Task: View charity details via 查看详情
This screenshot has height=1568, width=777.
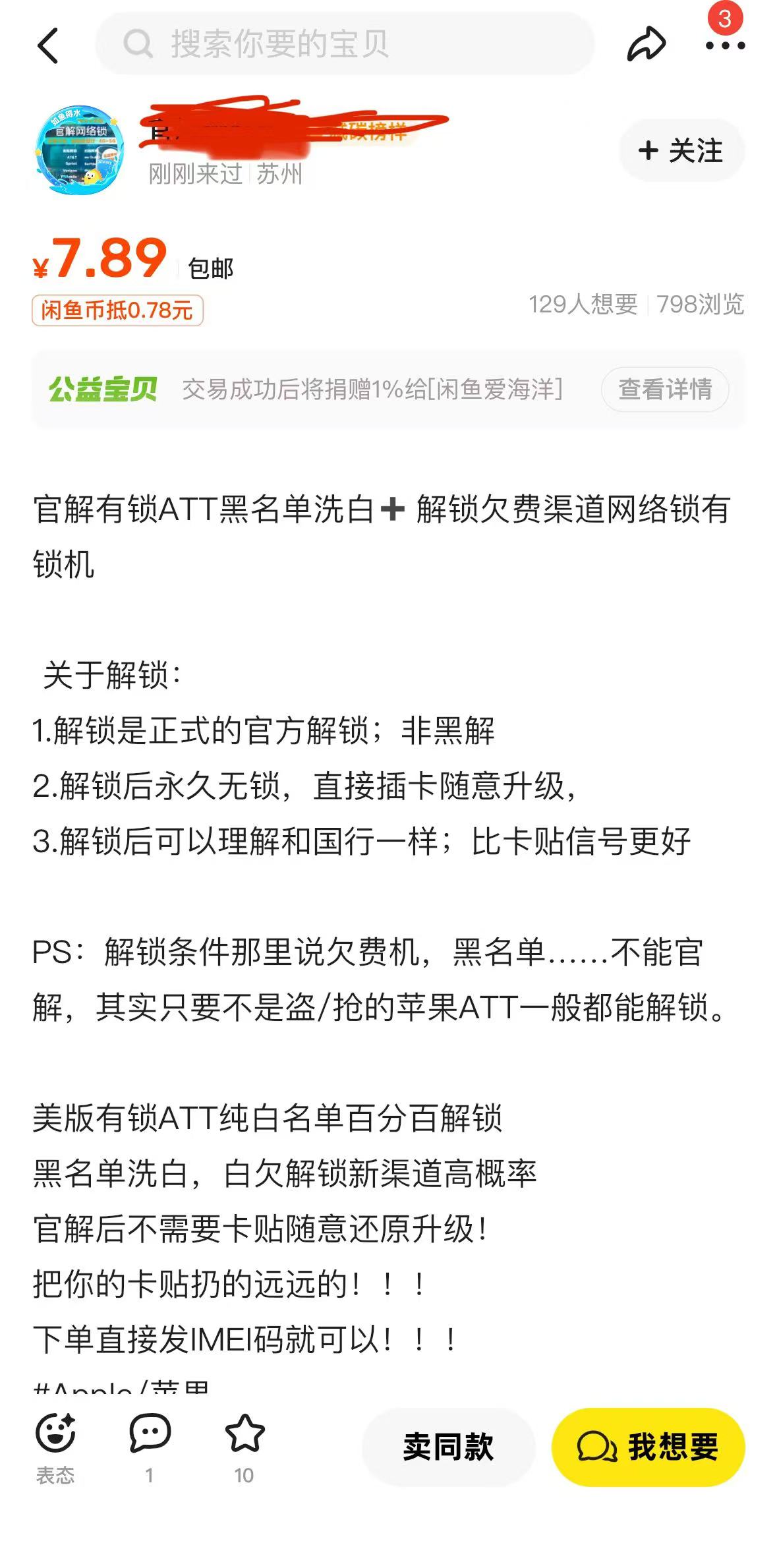Action: (x=664, y=389)
